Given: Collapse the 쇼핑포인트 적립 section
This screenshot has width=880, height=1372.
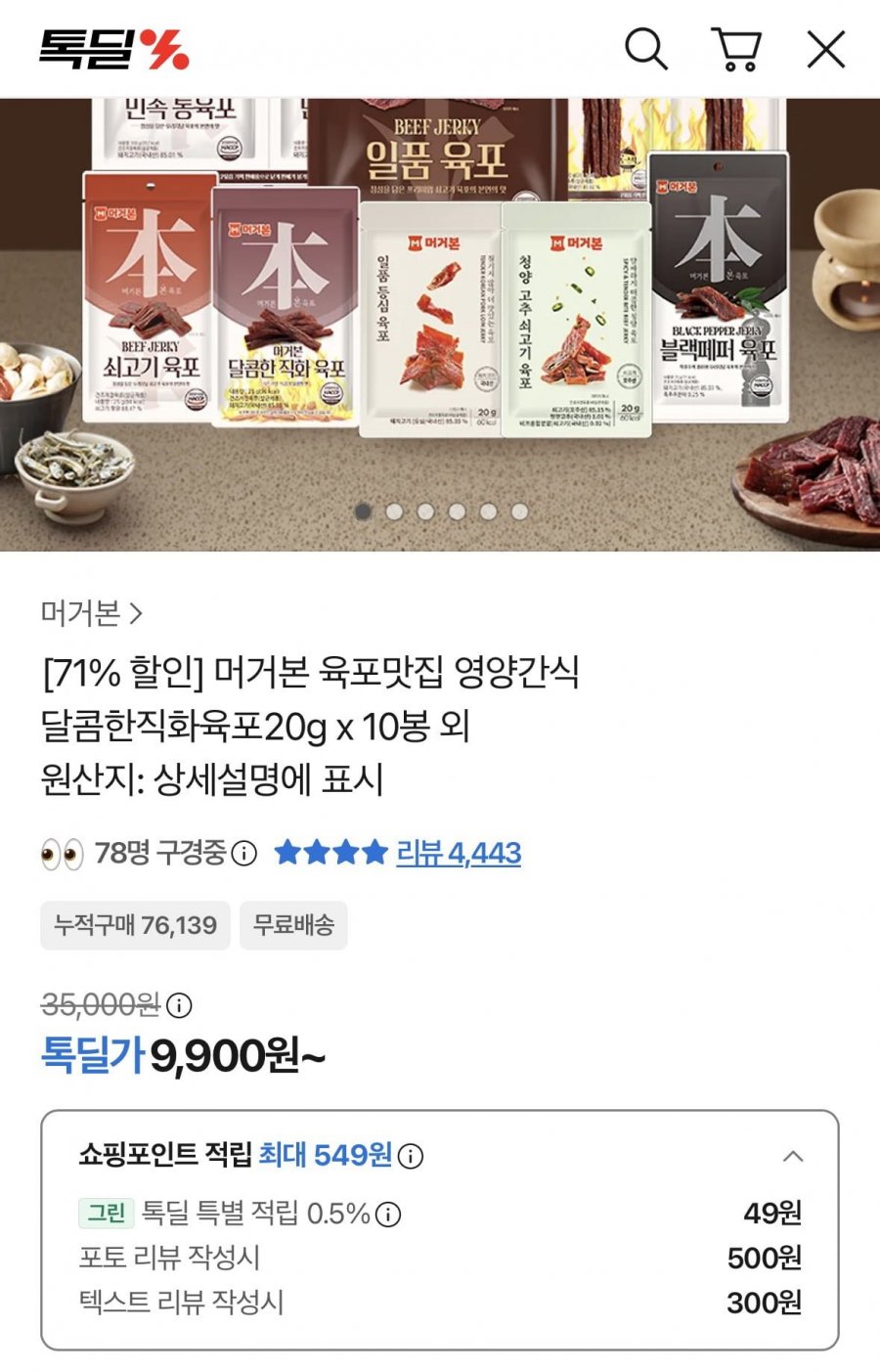Looking at the screenshot, I should click(793, 1156).
